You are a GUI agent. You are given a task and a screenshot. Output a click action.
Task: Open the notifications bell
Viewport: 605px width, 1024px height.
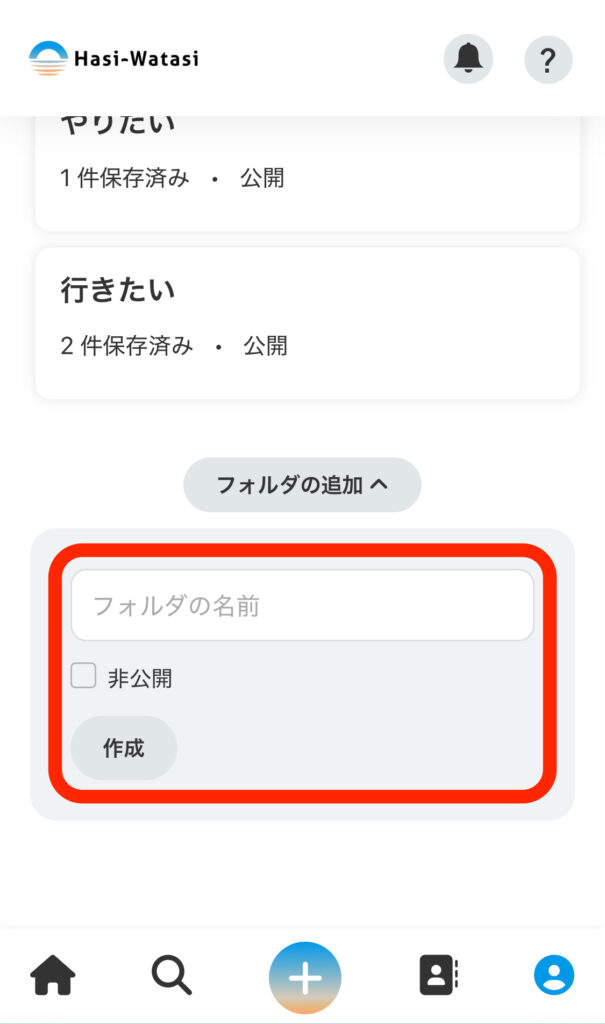click(x=468, y=59)
